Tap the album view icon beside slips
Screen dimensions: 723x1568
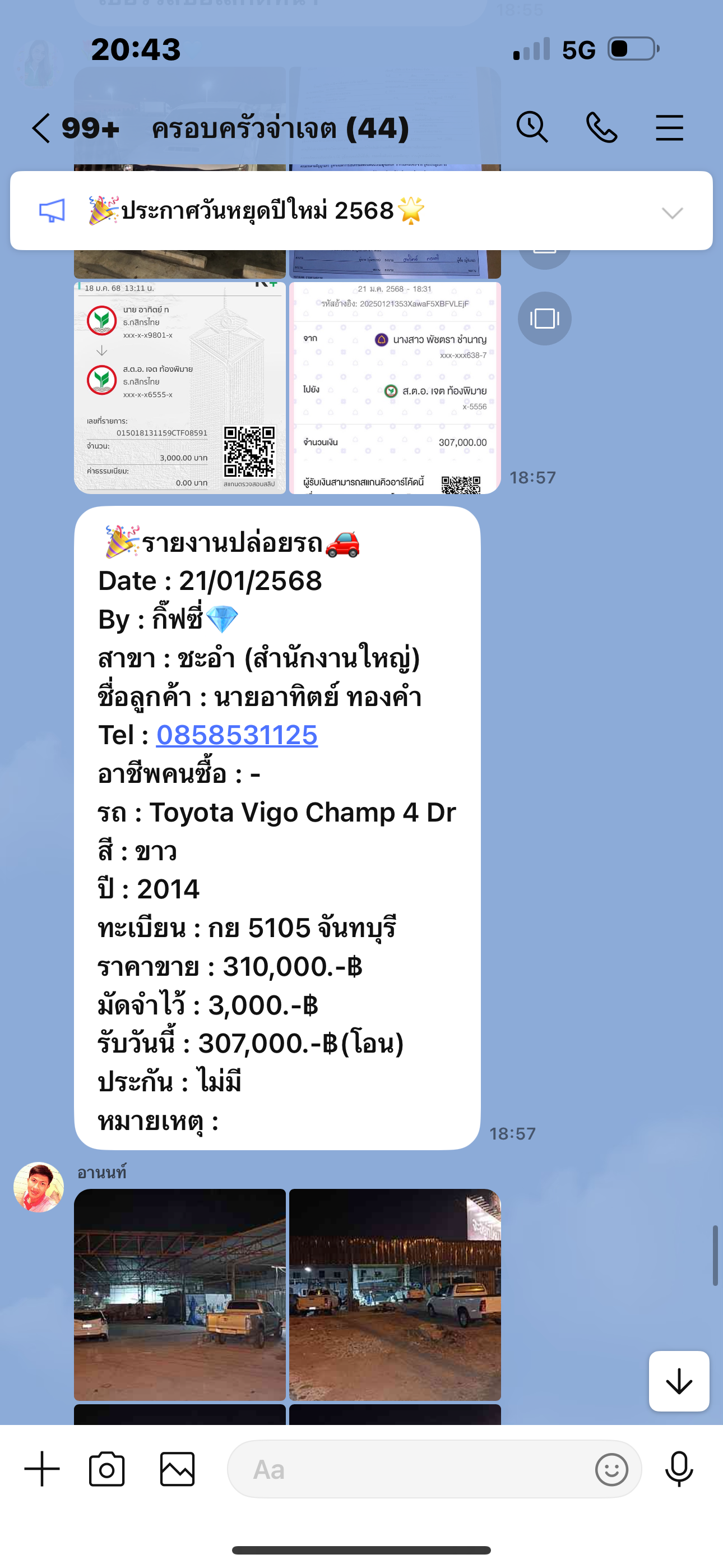(544, 319)
